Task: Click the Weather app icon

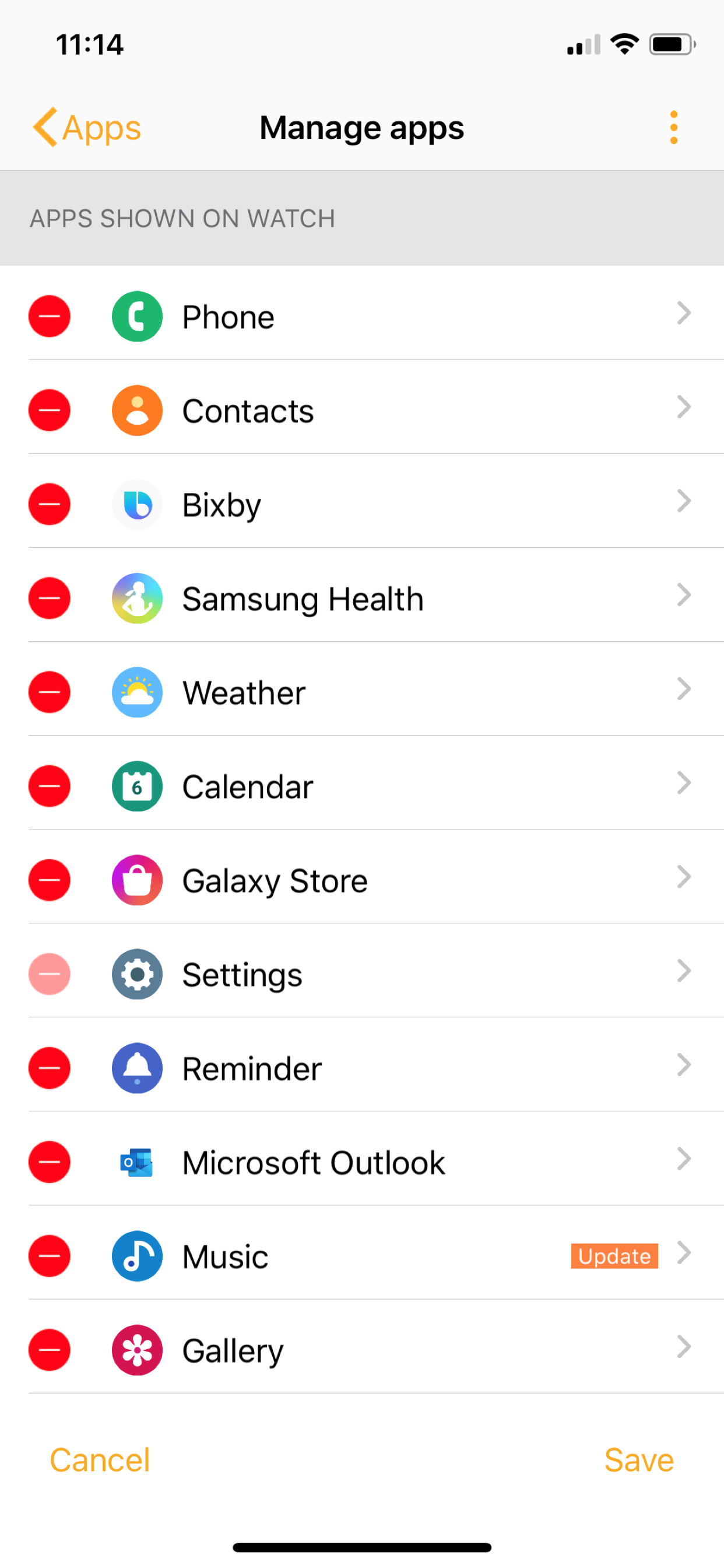Action: [x=136, y=691]
